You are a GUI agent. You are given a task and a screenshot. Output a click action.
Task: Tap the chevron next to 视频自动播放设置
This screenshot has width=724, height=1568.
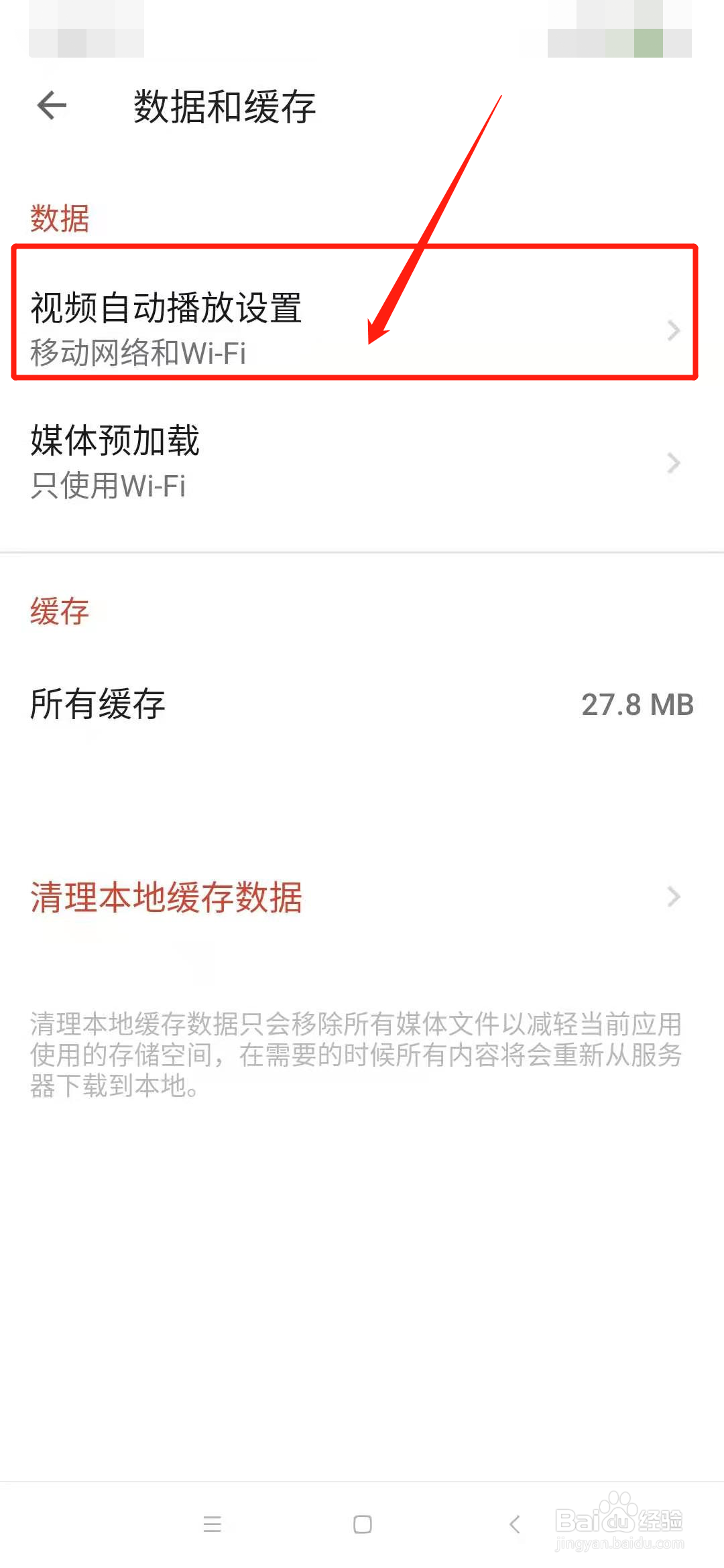(674, 330)
